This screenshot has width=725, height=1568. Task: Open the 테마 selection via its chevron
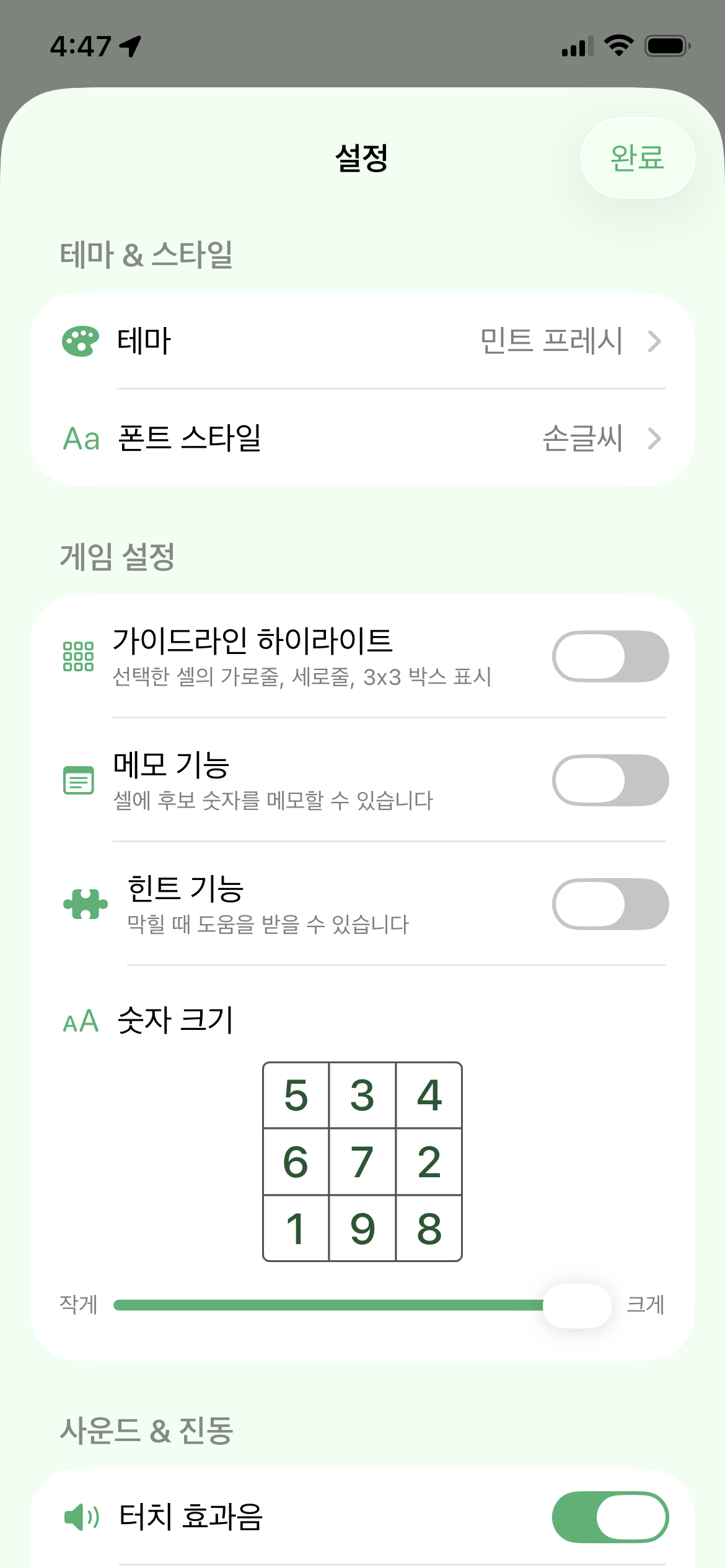click(x=654, y=341)
